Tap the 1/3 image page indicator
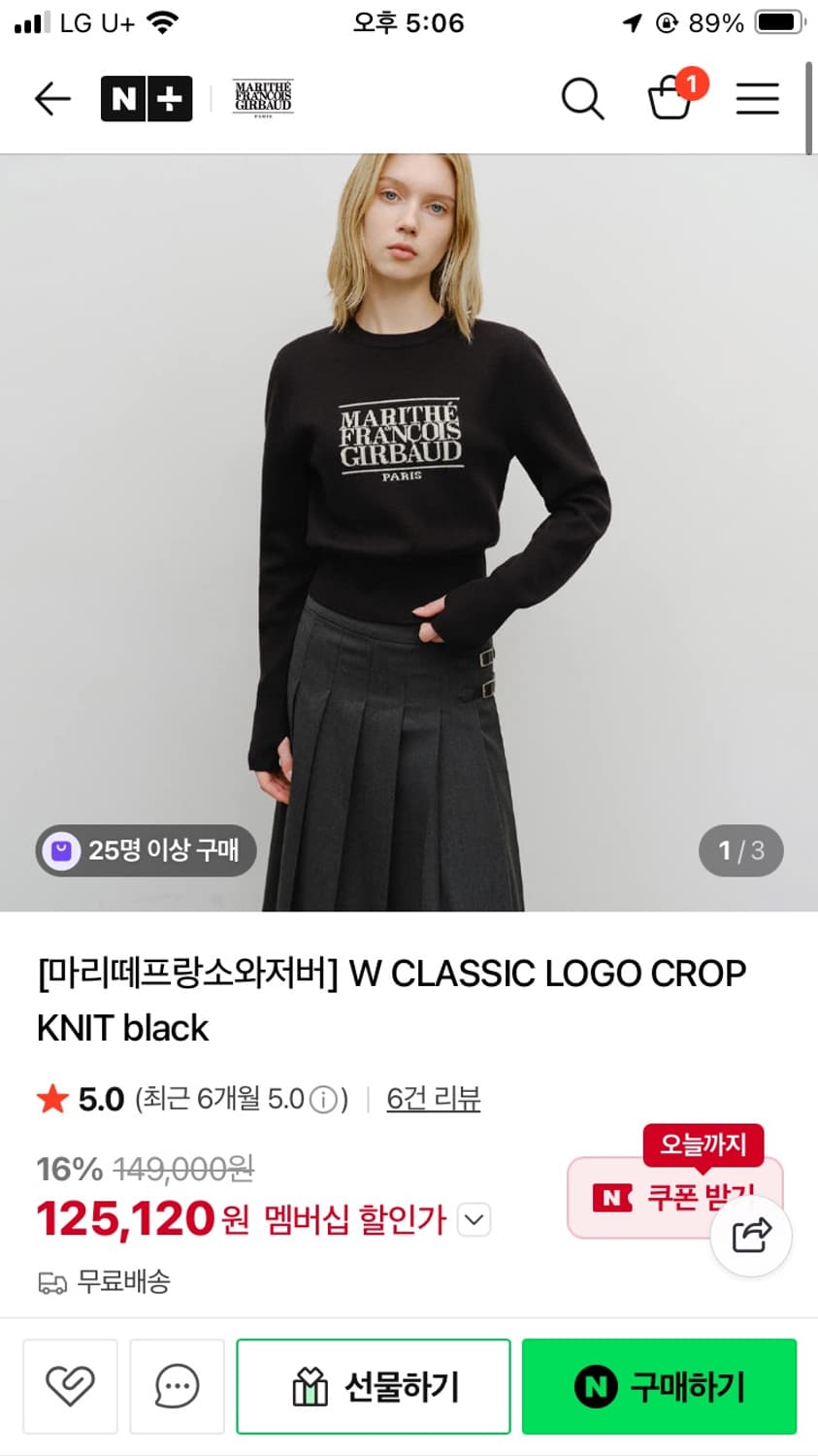 [x=740, y=850]
